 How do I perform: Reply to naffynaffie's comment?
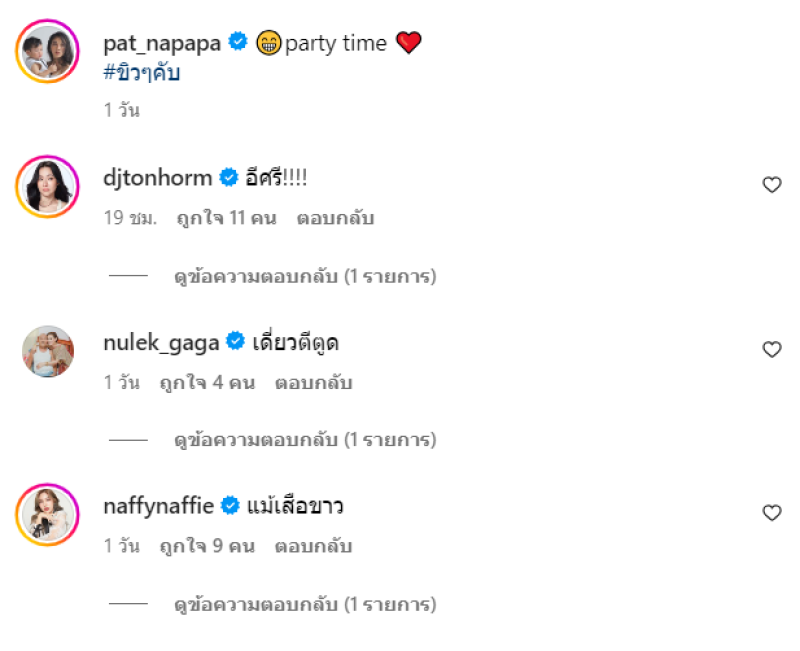click(x=314, y=546)
